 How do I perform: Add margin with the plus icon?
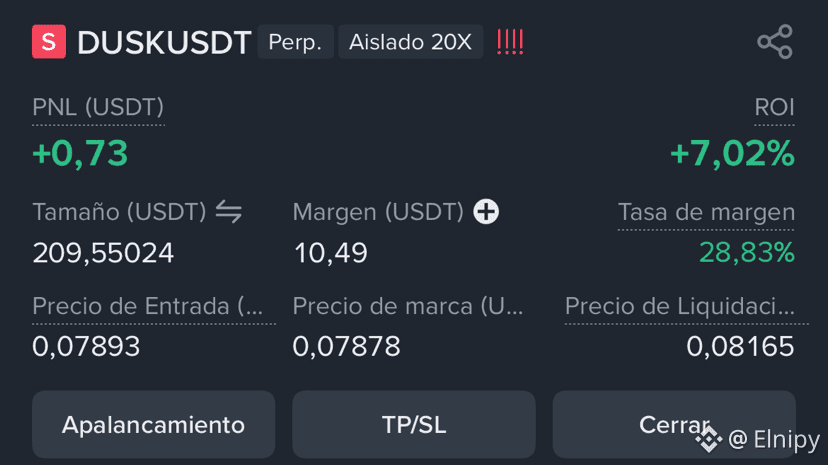pyautogui.click(x=486, y=212)
